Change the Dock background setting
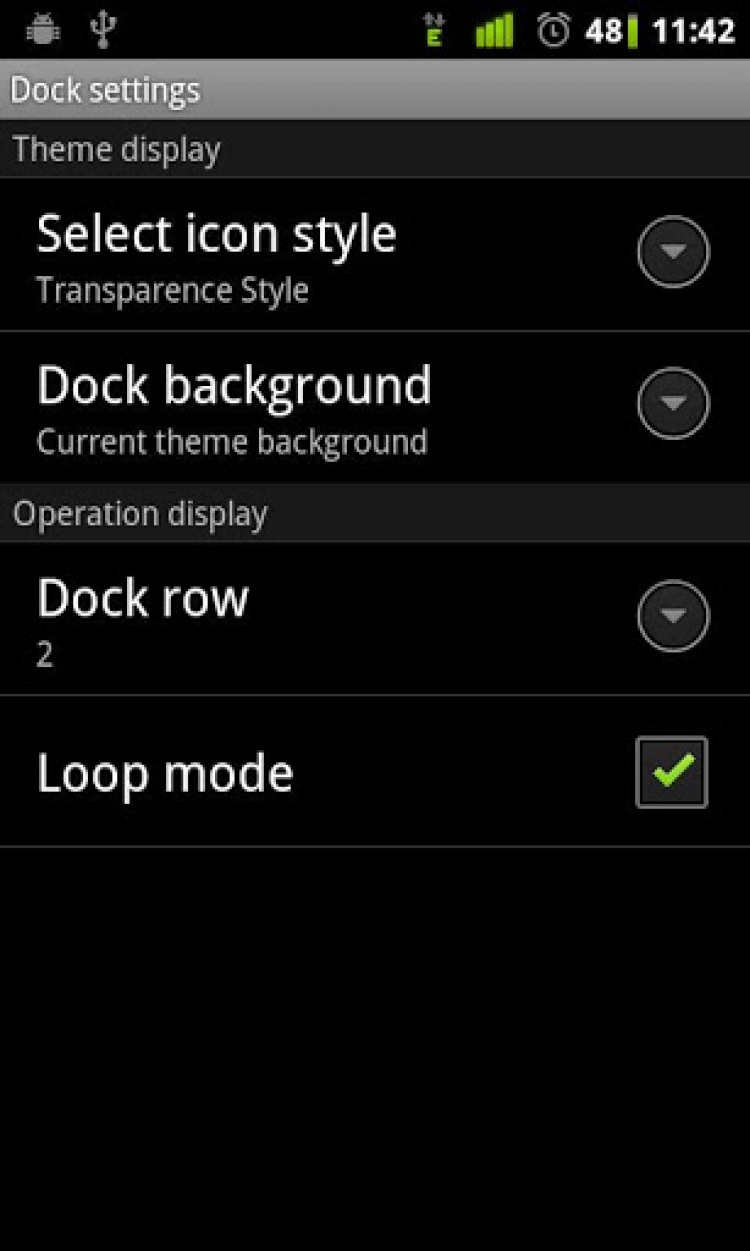 tap(673, 404)
